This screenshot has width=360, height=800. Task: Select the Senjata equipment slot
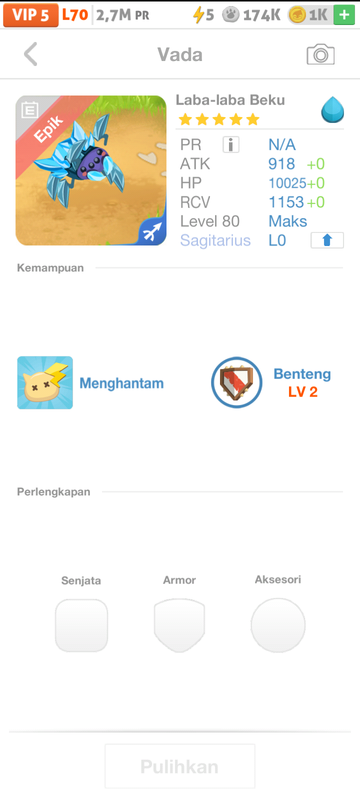coord(81,625)
